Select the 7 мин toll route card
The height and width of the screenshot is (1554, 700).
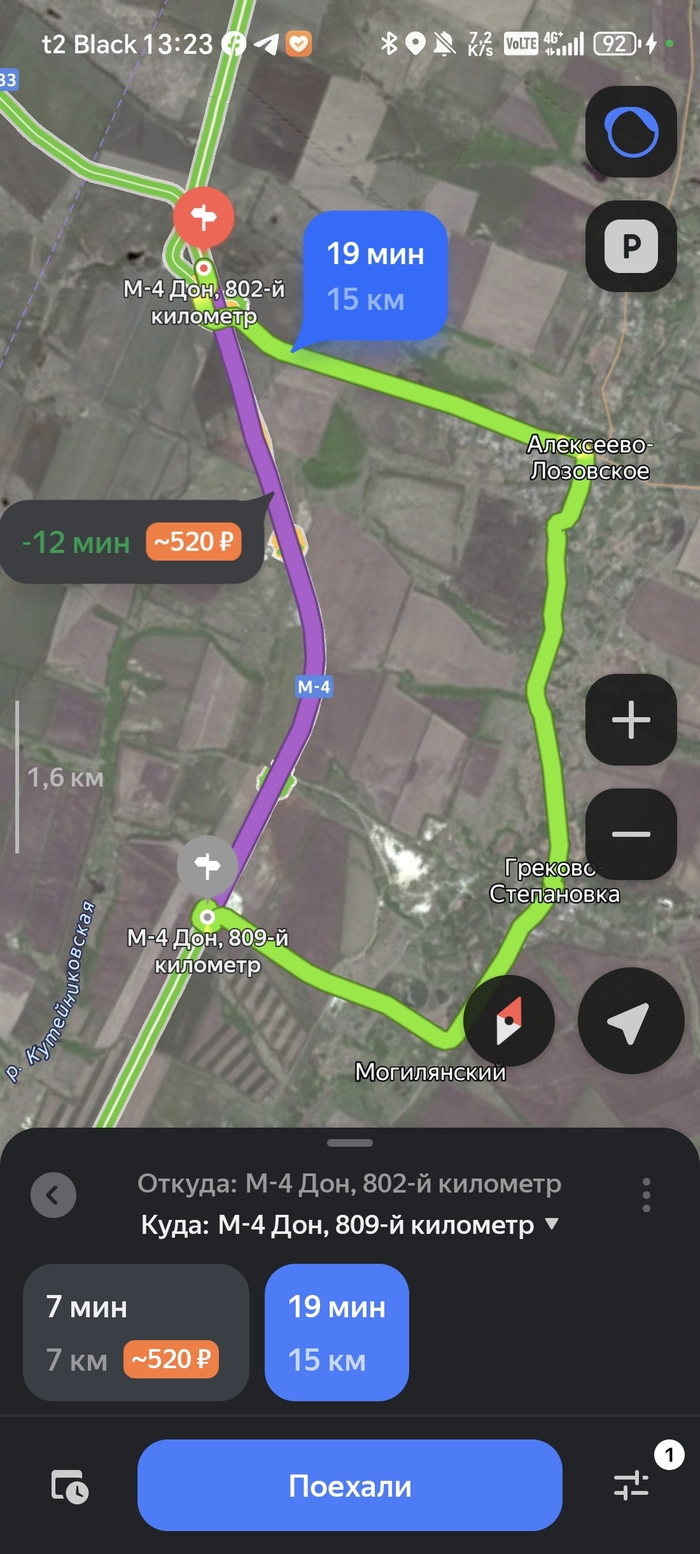coord(136,1332)
